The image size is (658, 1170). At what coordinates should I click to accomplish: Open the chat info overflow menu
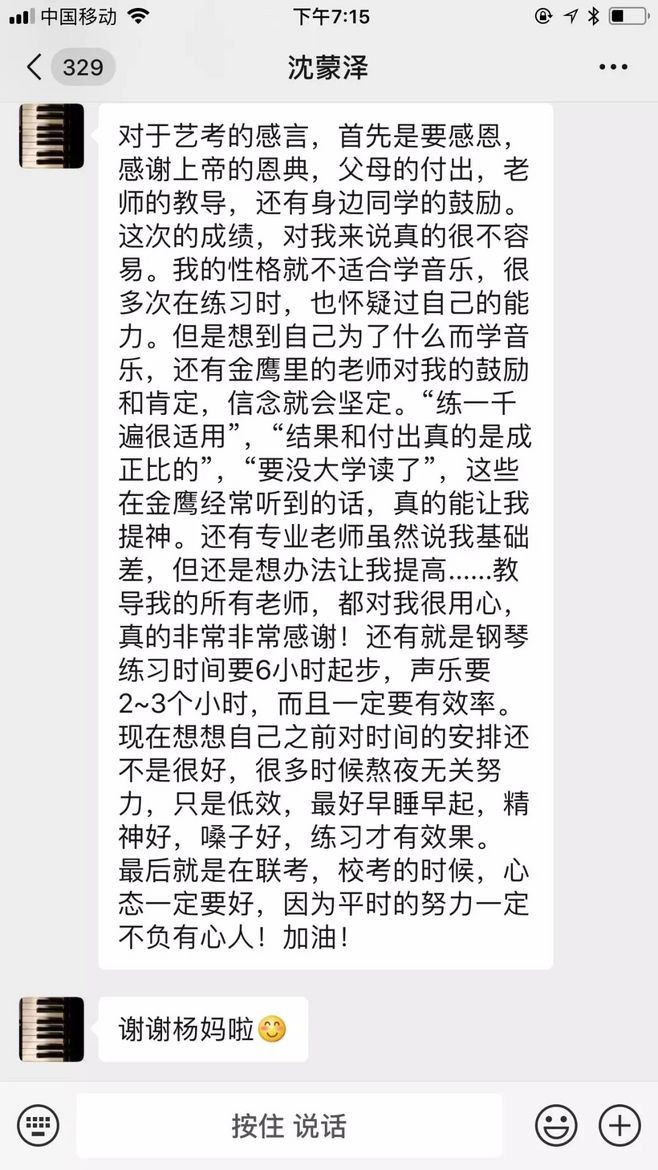[x=612, y=68]
